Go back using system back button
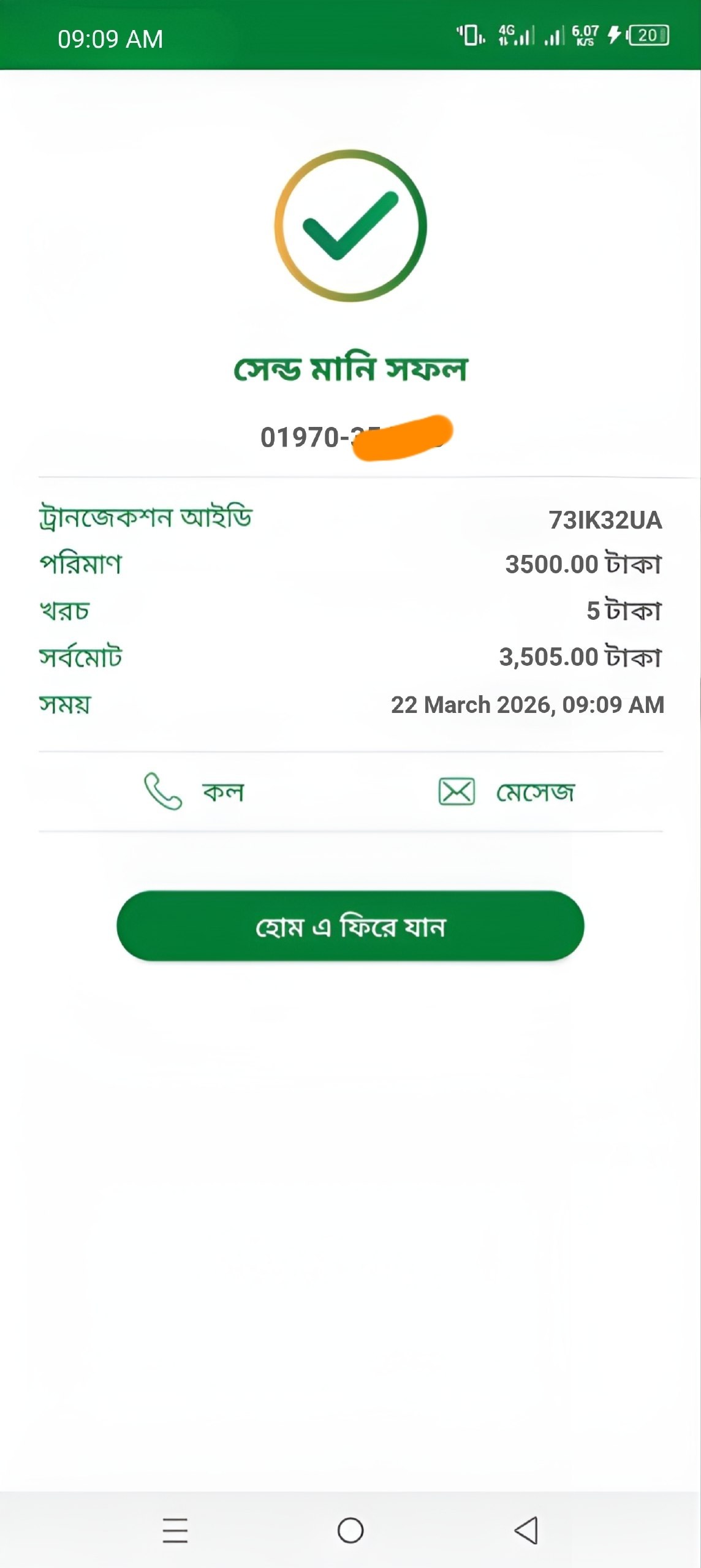This screenshot has height=1568, width=701. tap(526, 1530)
